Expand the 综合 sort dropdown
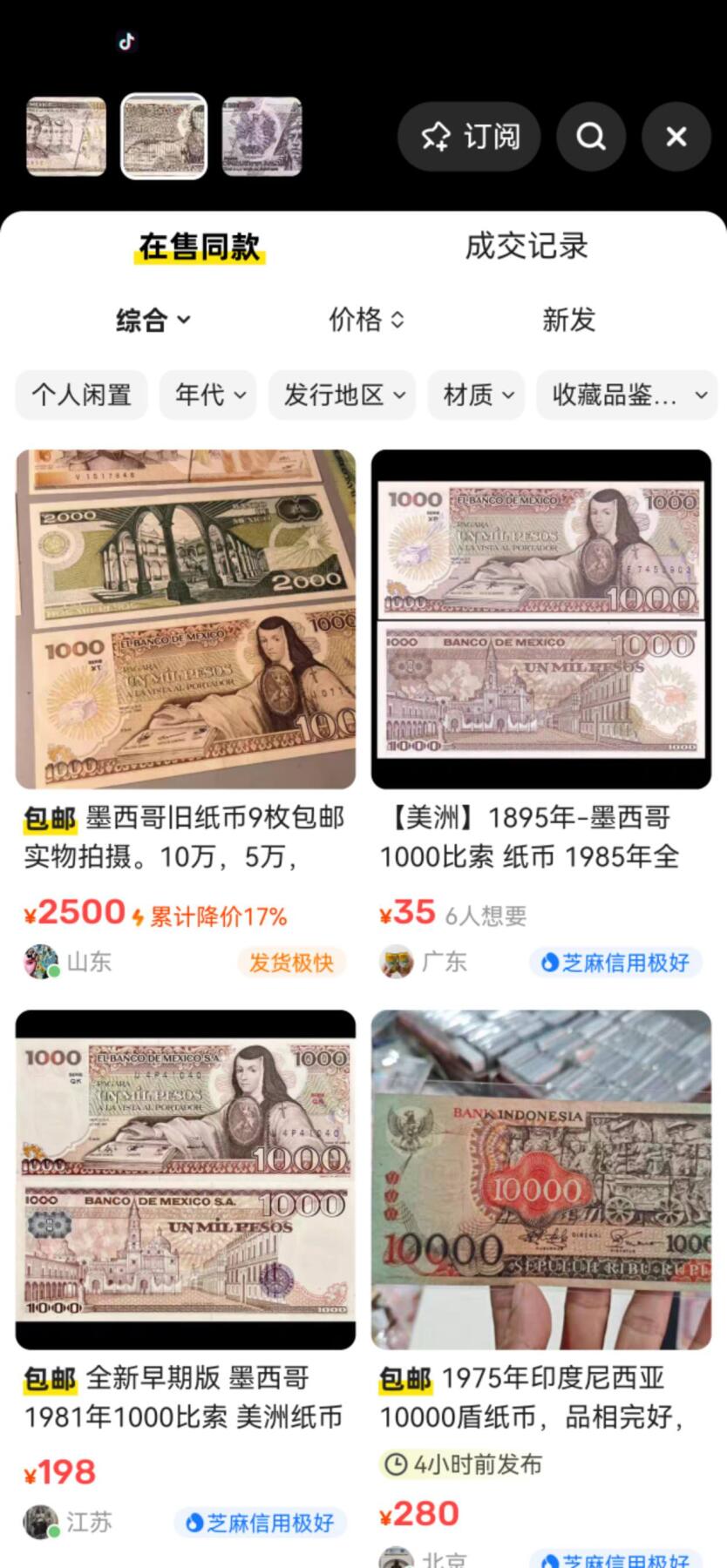 (x=153, y=320)
